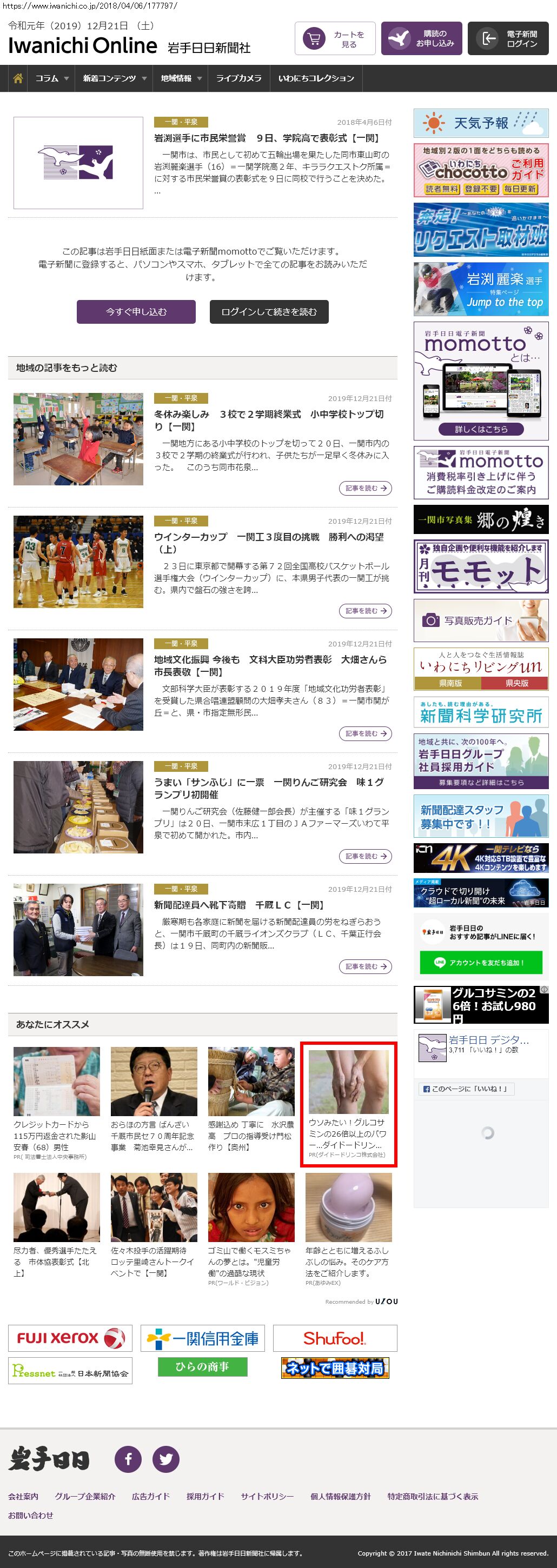Open the 天気予報 banner
The height and width of the screenshot is (1568, 557).
(x=481, y=124)
